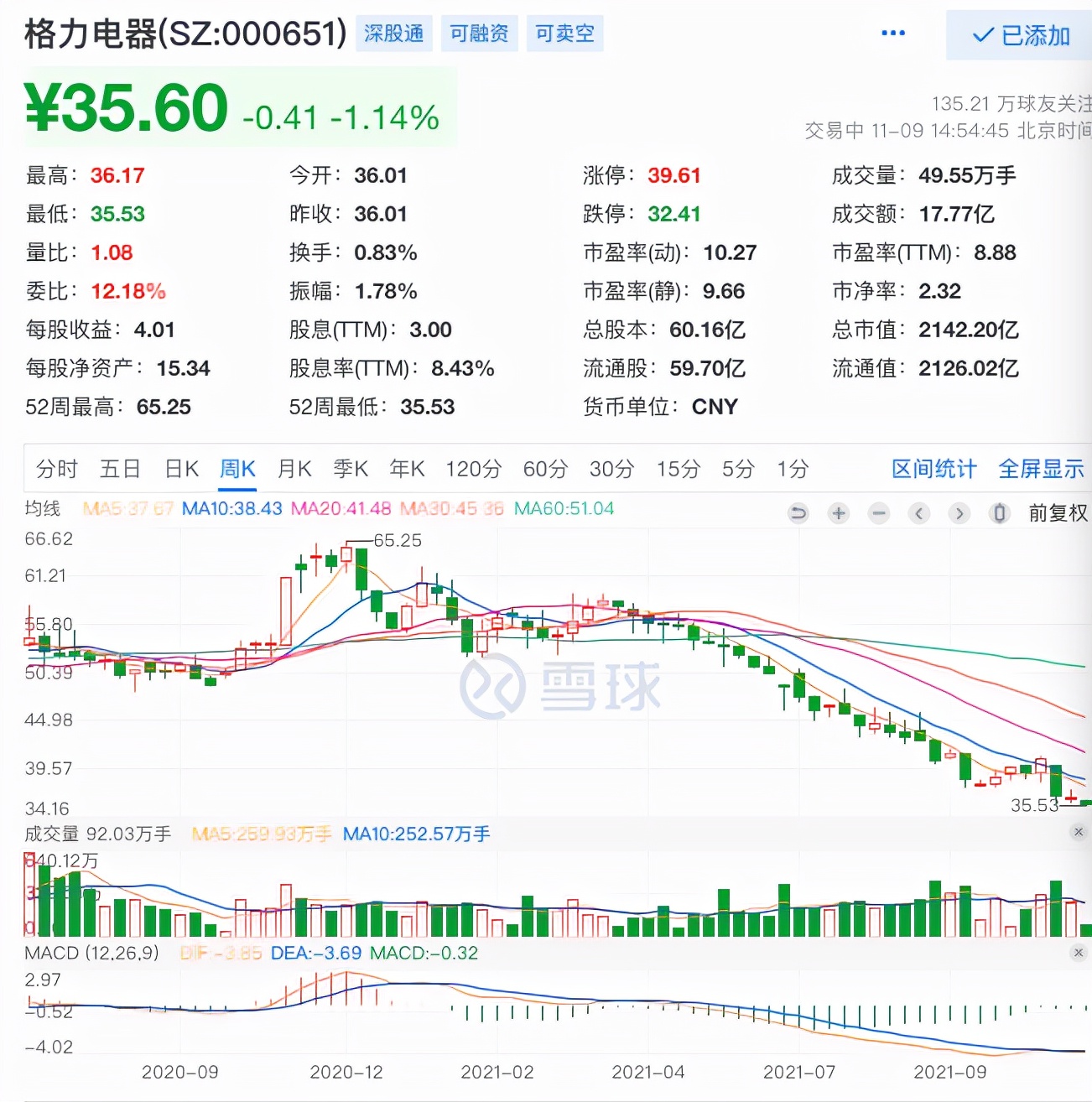Open the 前复权 adjustment selector
Image resolution: width=1092 pixels, height=1102 pixels.
pyautogui.click(x=1058, y=513)
